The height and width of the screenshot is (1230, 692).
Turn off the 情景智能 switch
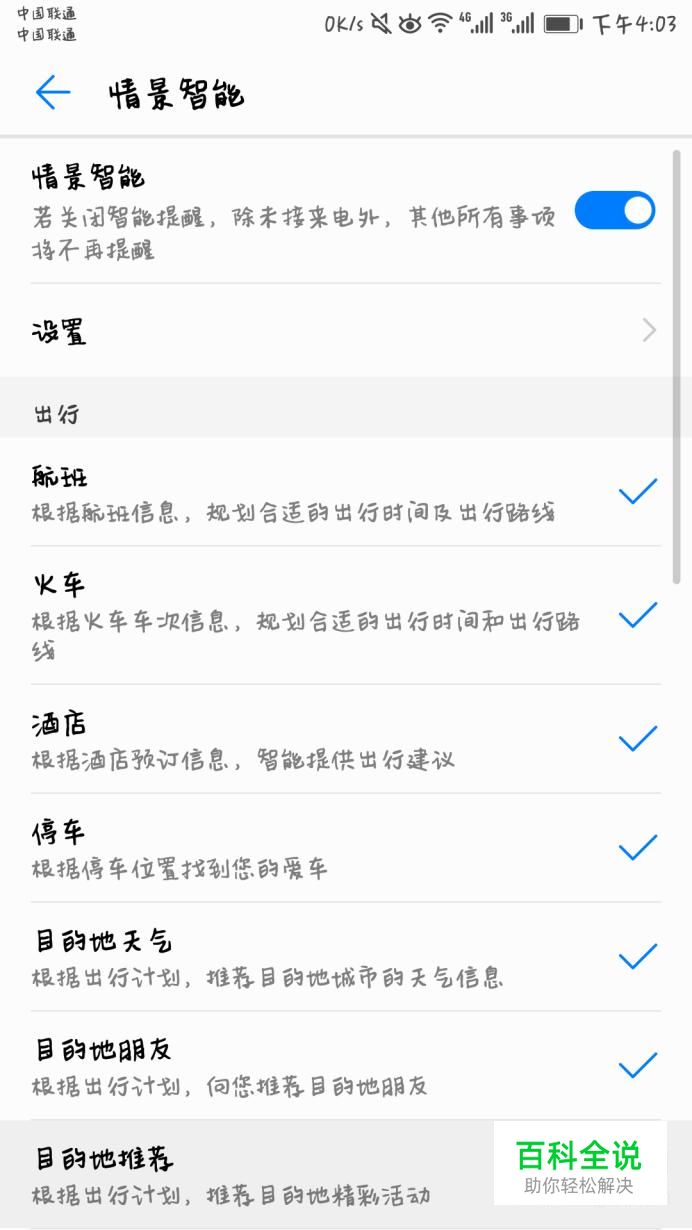point(614,211)
